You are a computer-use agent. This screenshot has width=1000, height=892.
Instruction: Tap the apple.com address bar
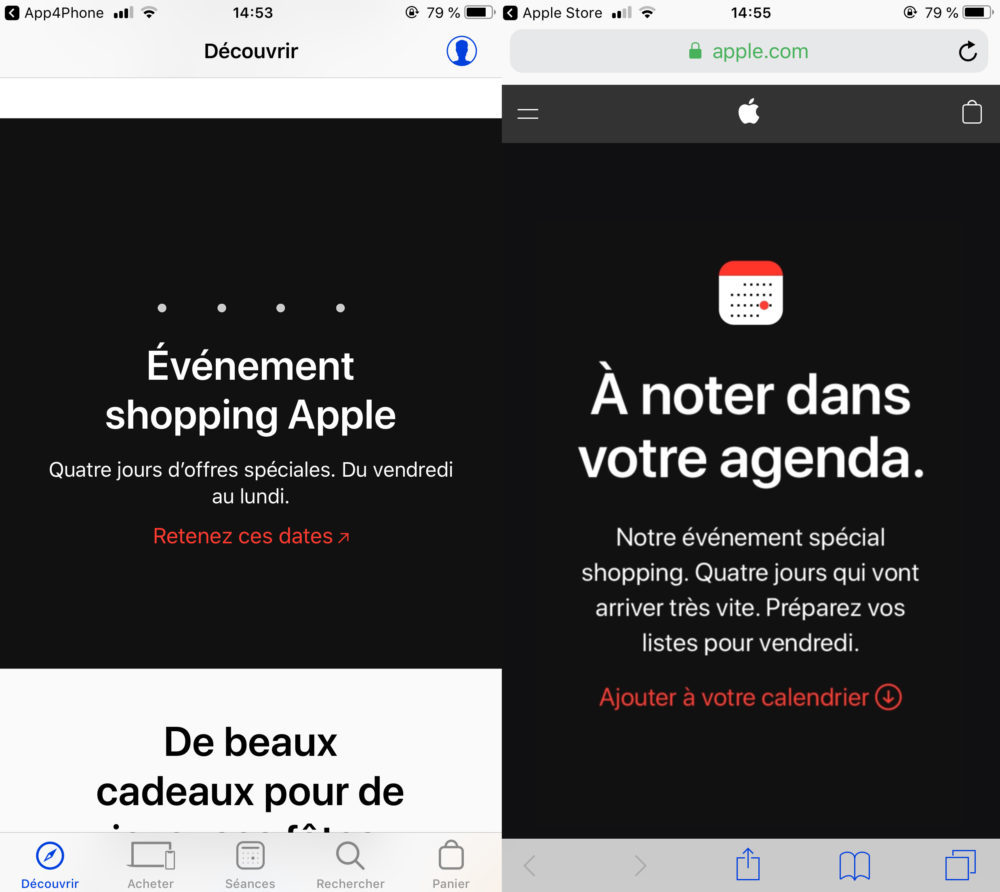(748, 52)
